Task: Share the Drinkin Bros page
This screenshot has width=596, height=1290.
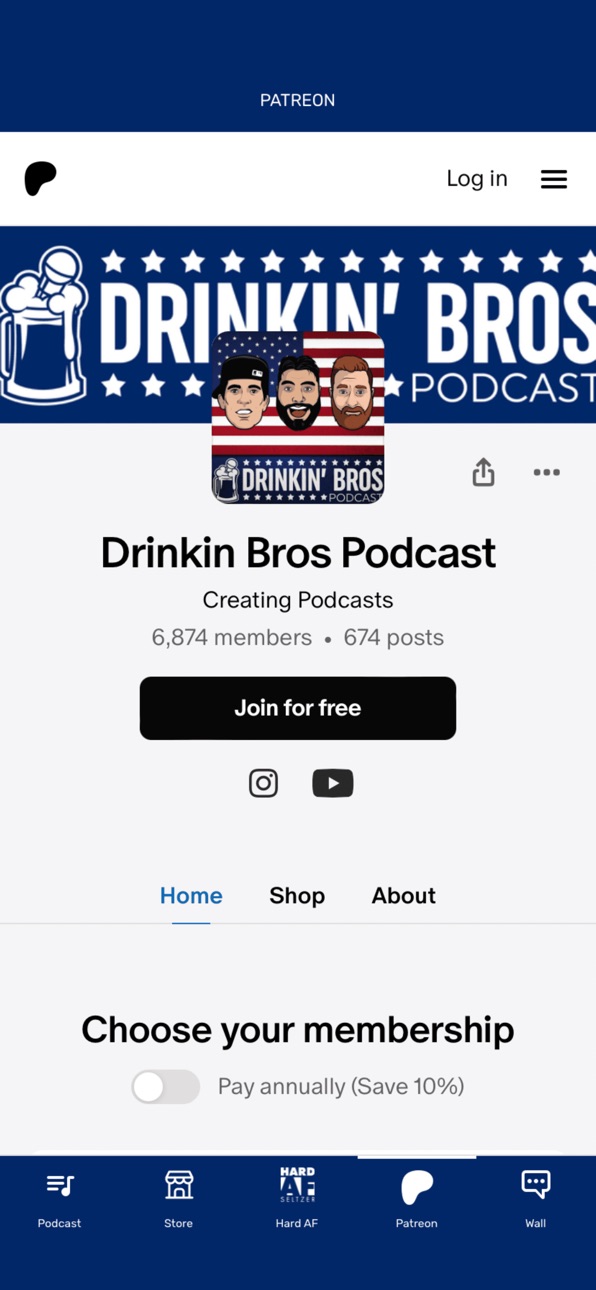Action: [x=483, y=472]
